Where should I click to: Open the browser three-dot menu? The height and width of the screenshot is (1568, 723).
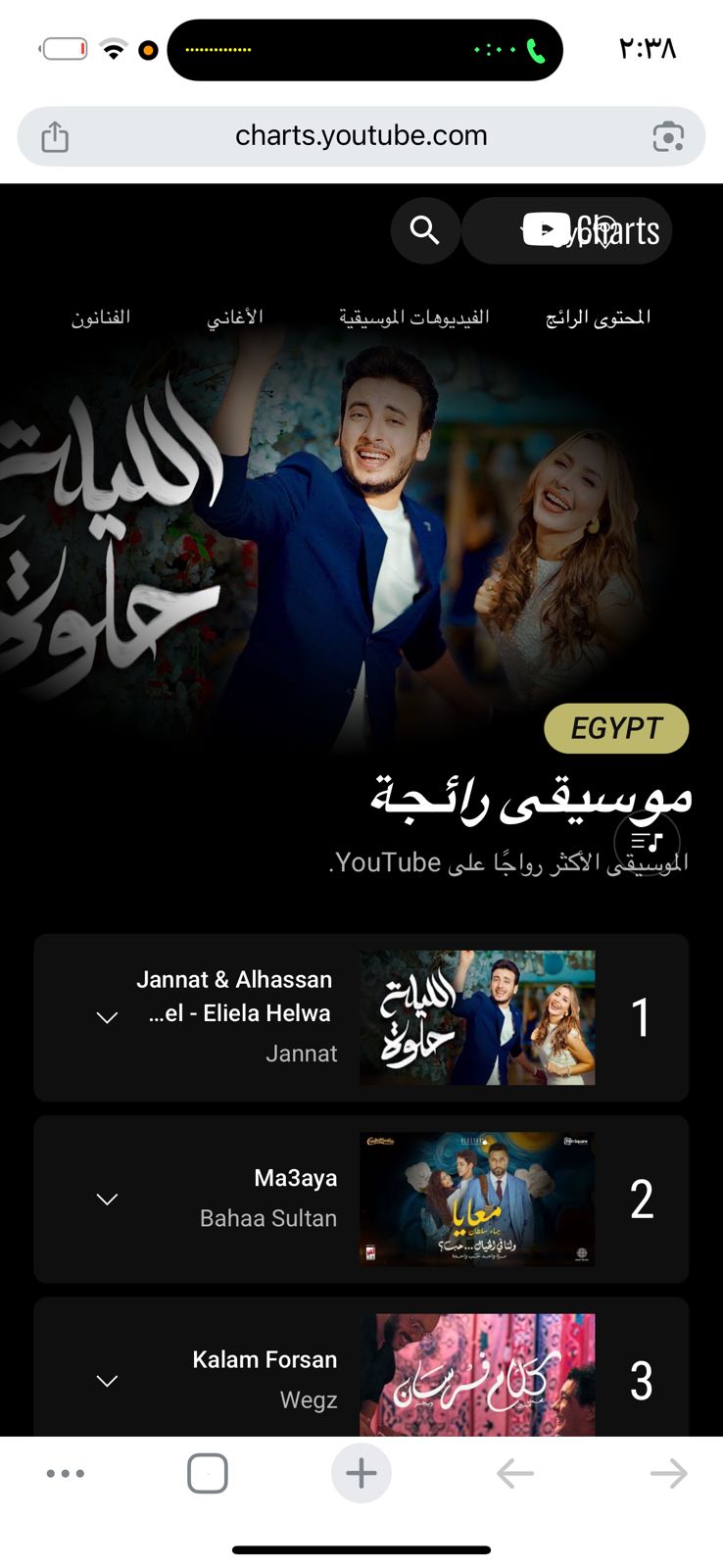(x=66, y=1473)
